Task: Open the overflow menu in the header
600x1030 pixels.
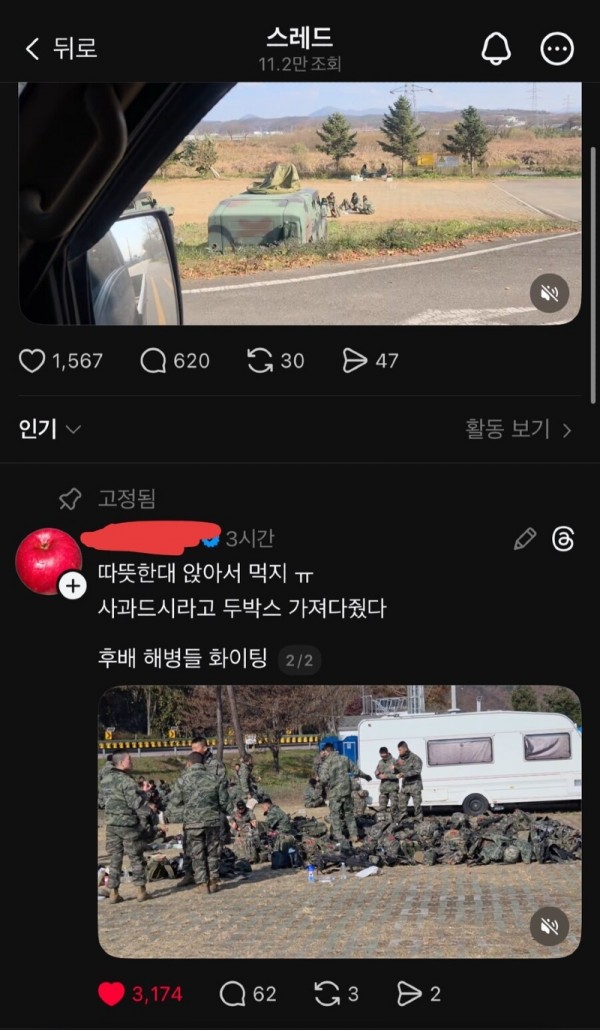Action: click(x=557, y=48)
